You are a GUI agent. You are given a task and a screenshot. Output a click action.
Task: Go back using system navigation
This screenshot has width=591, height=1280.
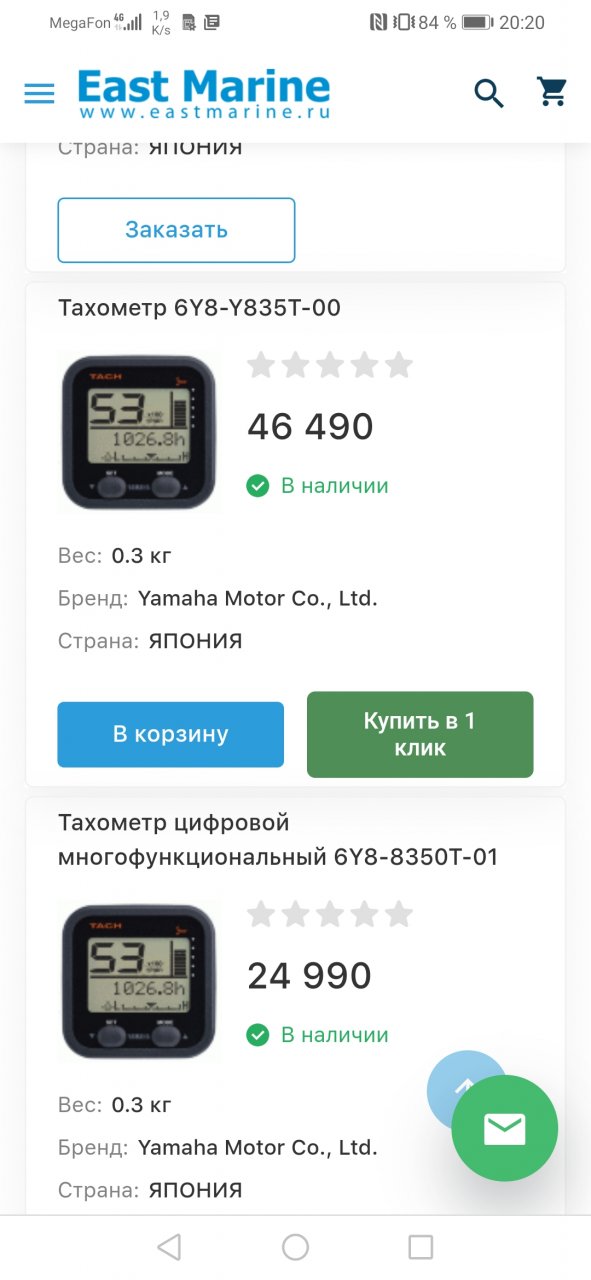pyautogui.click(x=169, y=1247)
